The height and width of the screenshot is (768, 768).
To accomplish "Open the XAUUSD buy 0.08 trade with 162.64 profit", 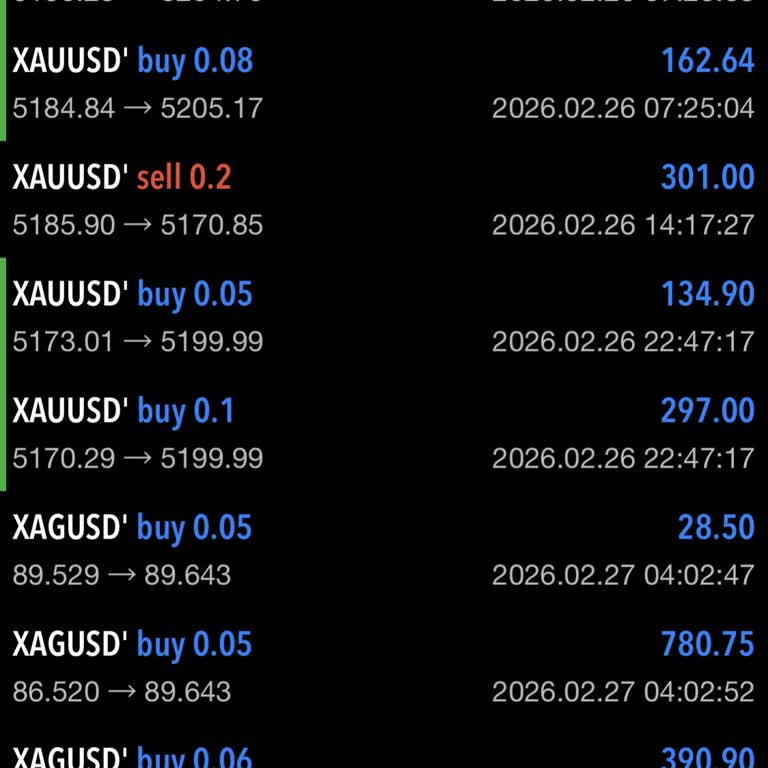I will (x=384, y=83).
